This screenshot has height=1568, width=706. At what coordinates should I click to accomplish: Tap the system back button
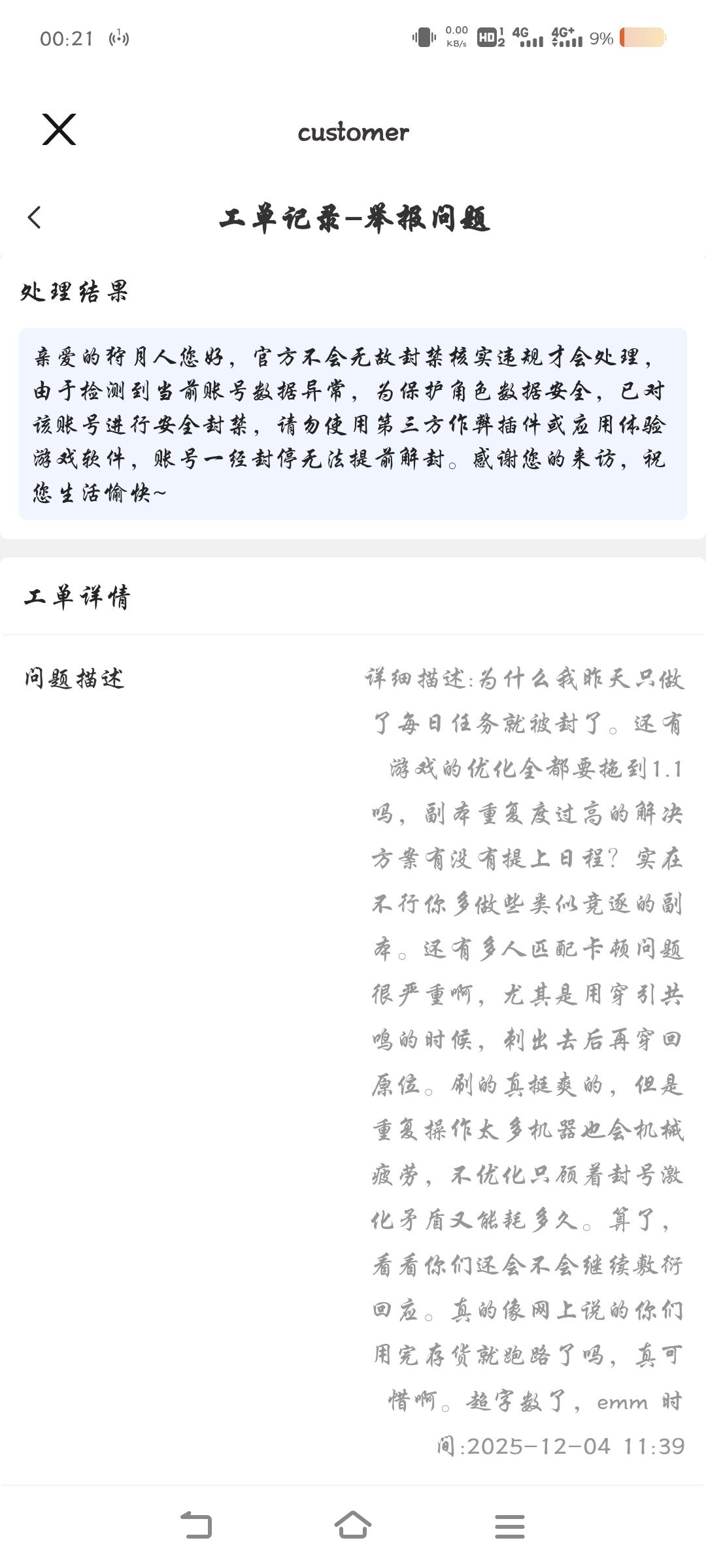(196, 1526)
